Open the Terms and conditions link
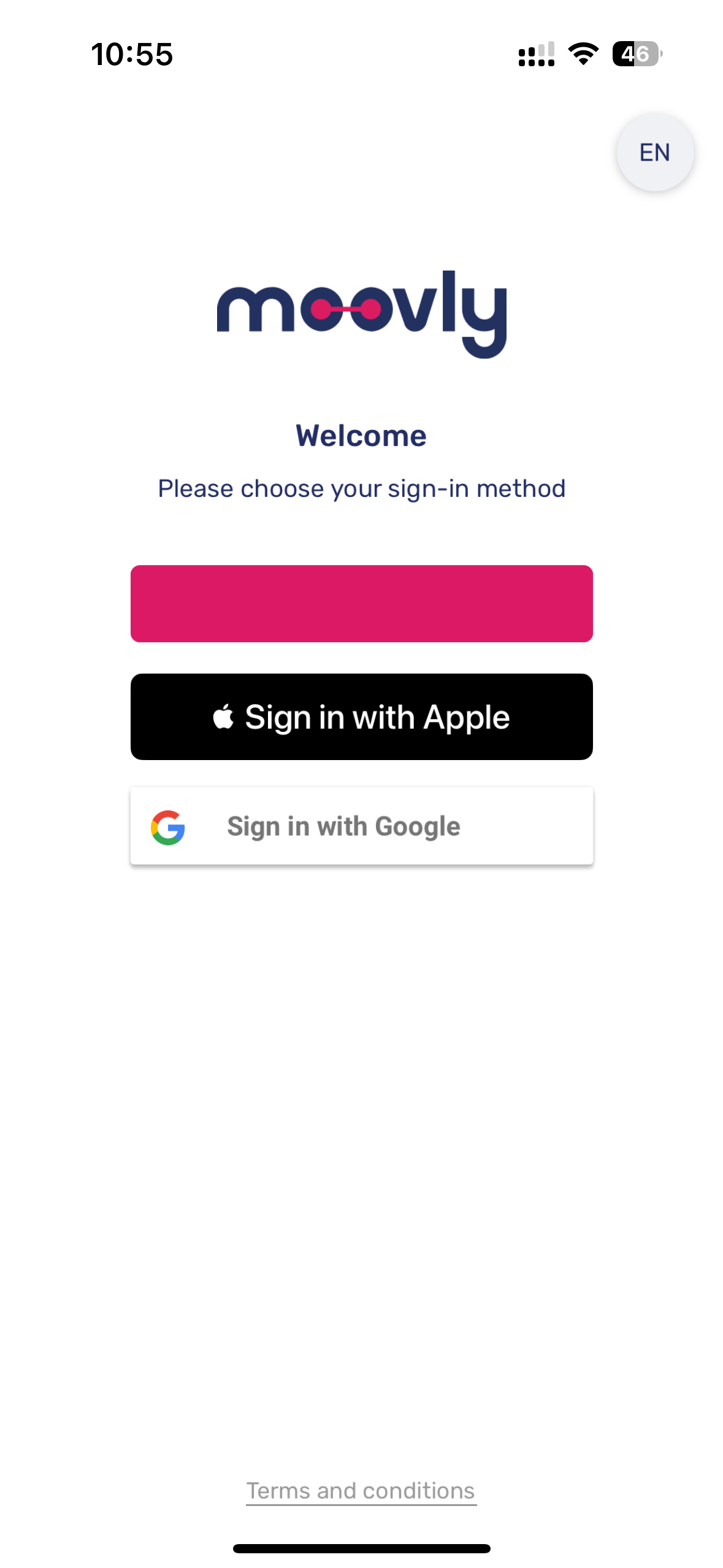Screen dimensions: 723x1568 361,1490
